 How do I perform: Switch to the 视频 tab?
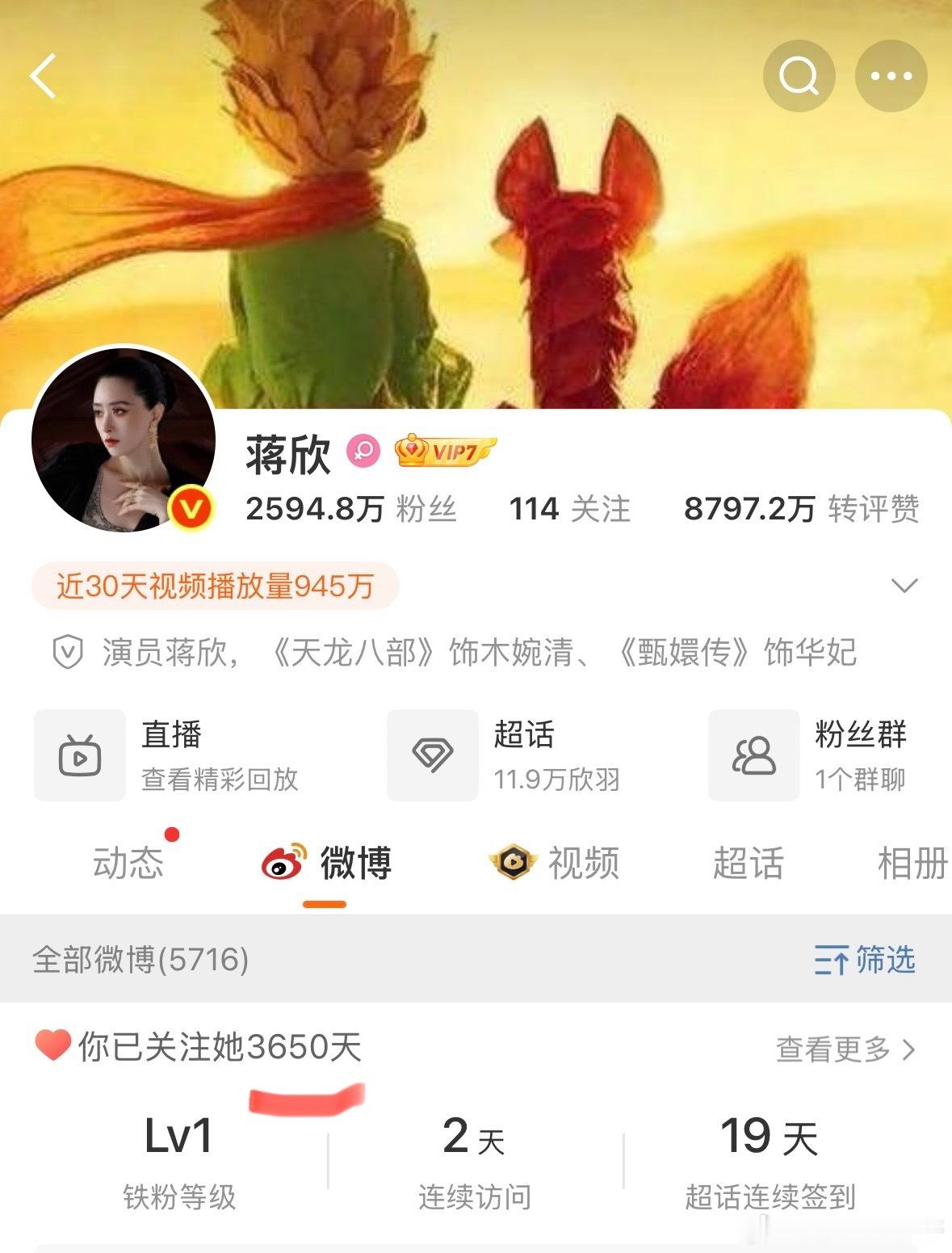[556, 863]
